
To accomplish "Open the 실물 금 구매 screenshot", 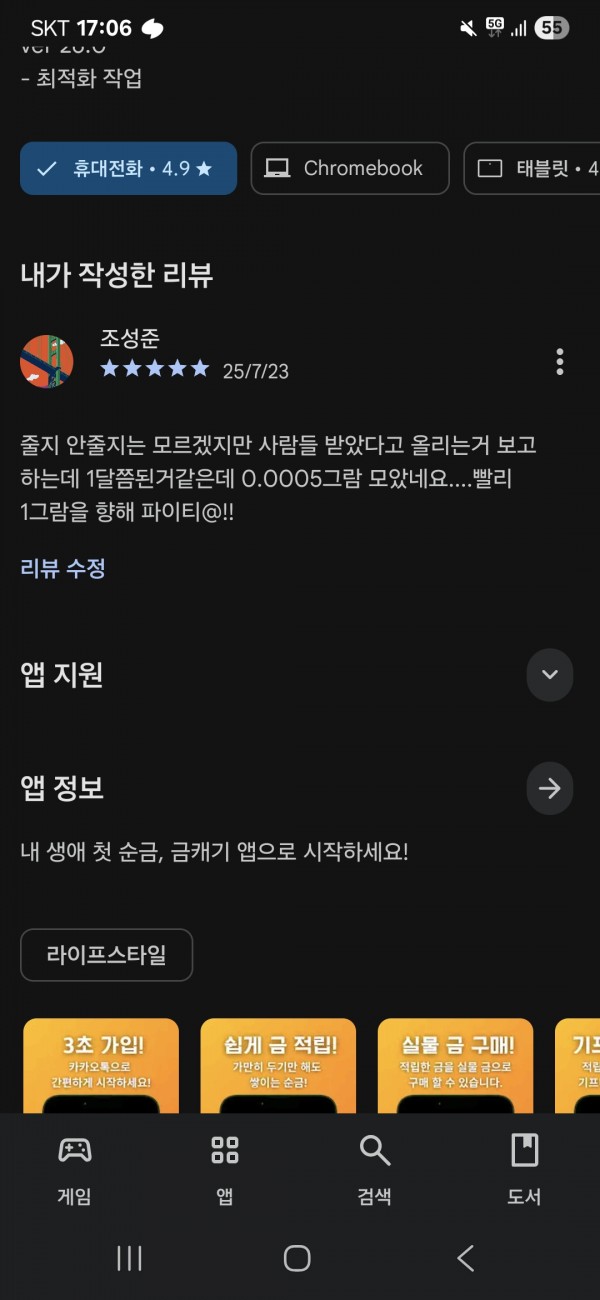I will [x=455, y=1066].
